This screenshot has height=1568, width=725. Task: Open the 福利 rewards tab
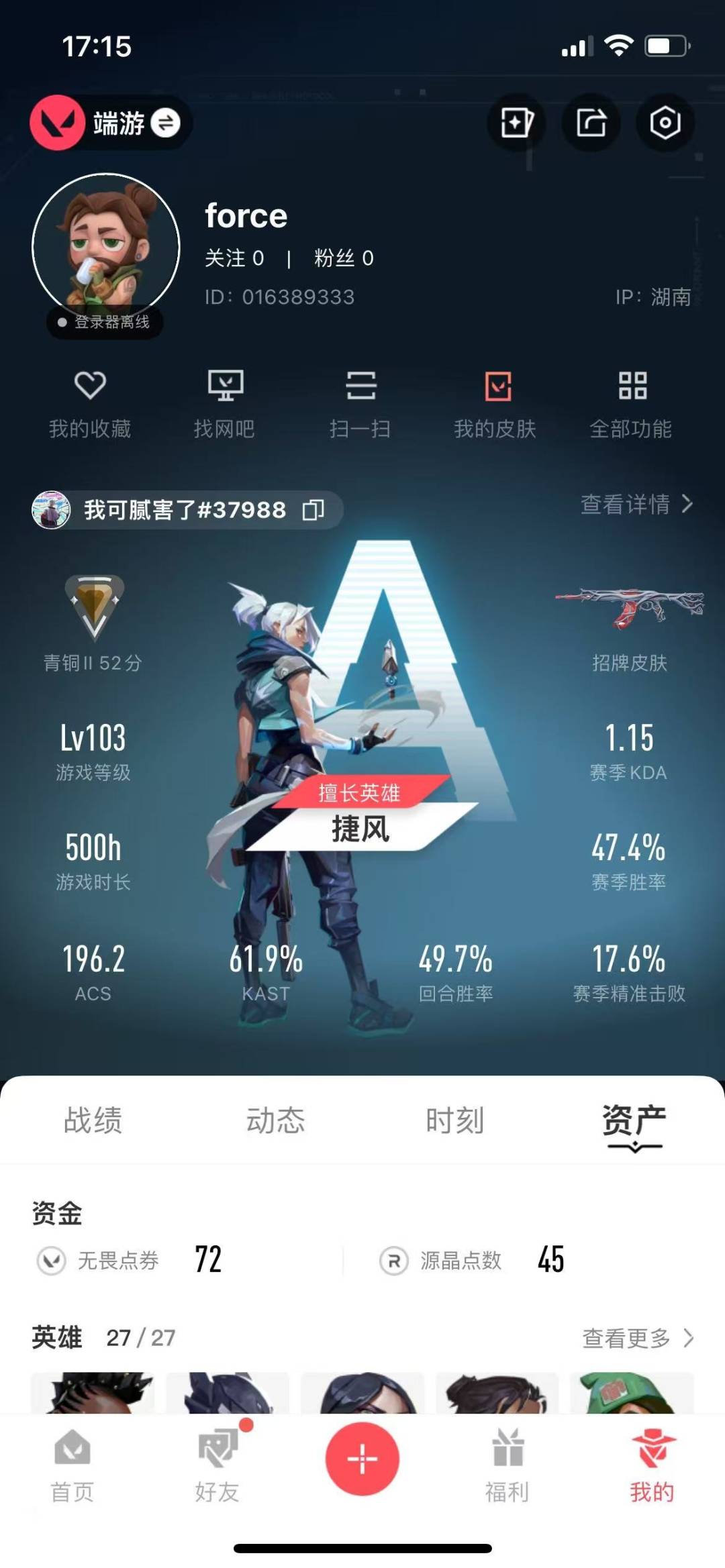[x=507, y=1465]
